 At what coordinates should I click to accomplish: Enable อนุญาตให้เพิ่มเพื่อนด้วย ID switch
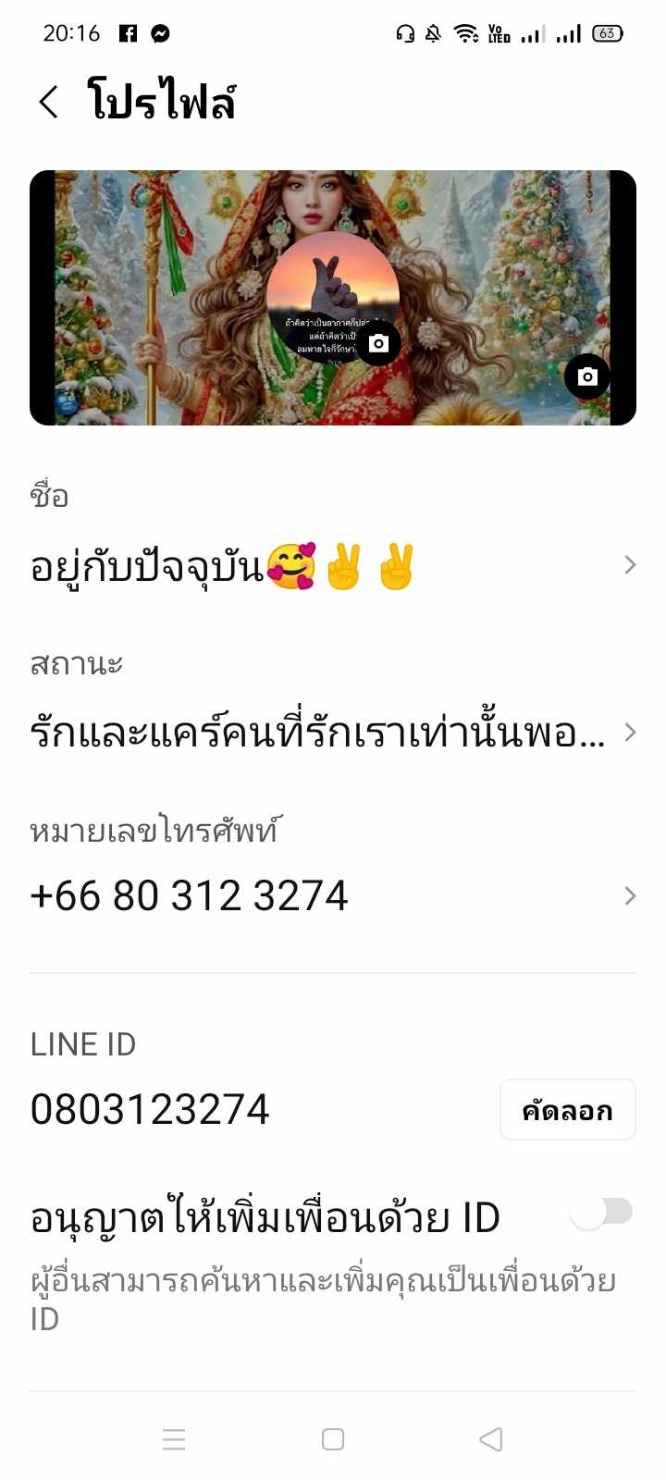coord(603,1213)
